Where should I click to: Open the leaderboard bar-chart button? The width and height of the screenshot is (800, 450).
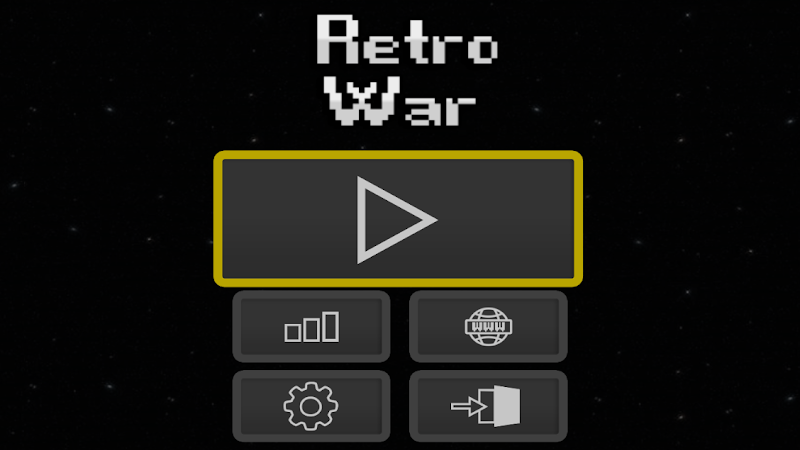click(311, 327)
